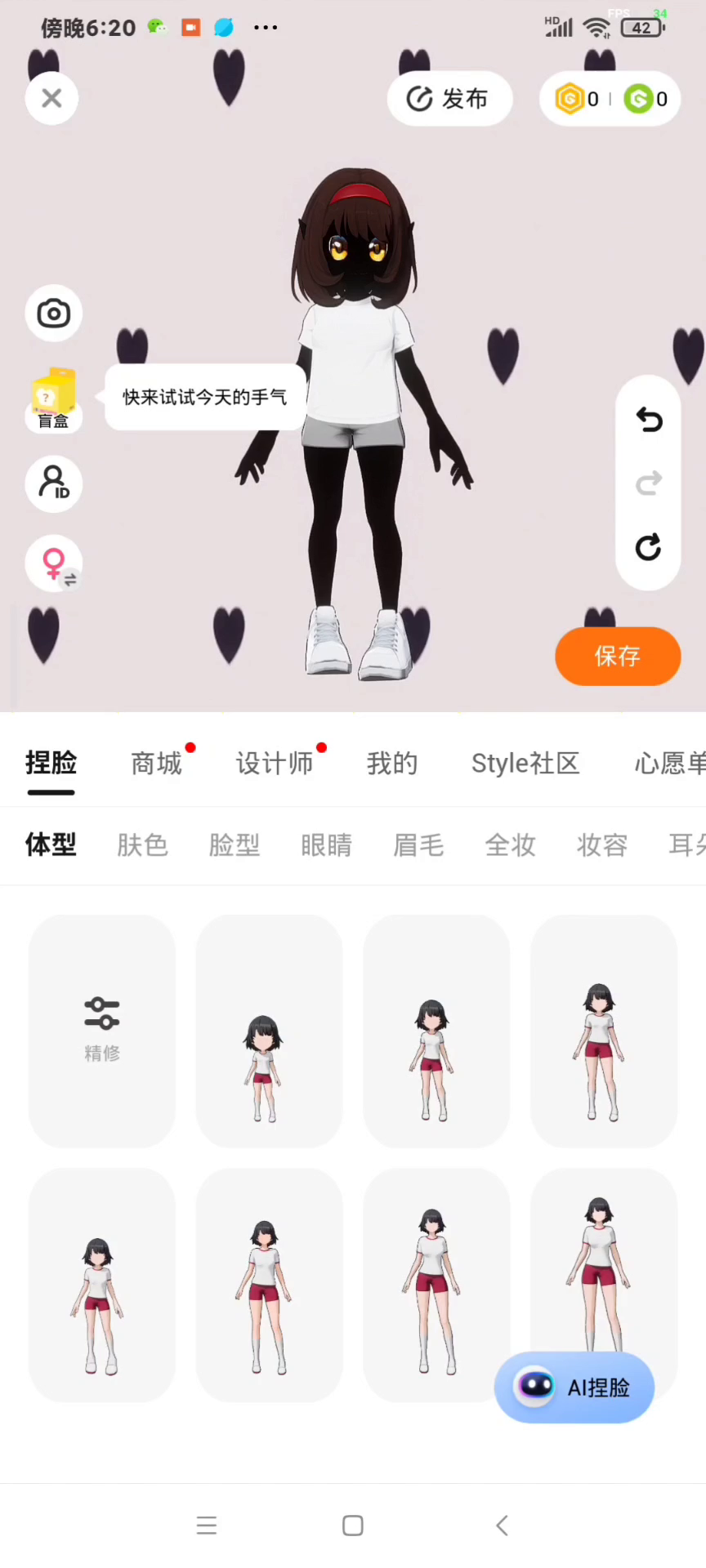The height and width of the screenshot is (1568, 706).
Task: Select the 肤色 category
Action: (143, 845)
